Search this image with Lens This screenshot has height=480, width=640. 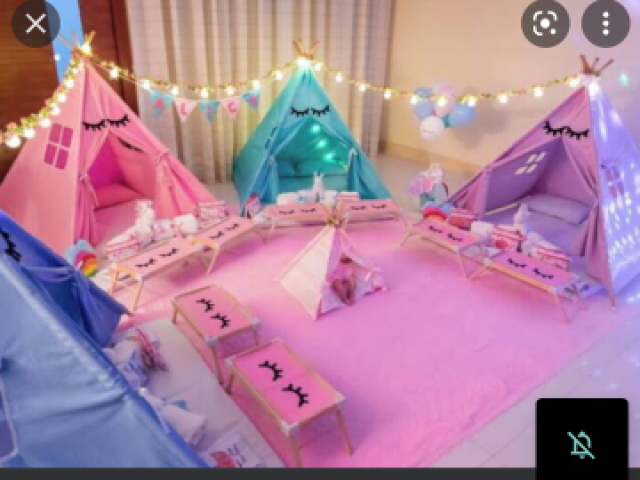click(545, 23)
